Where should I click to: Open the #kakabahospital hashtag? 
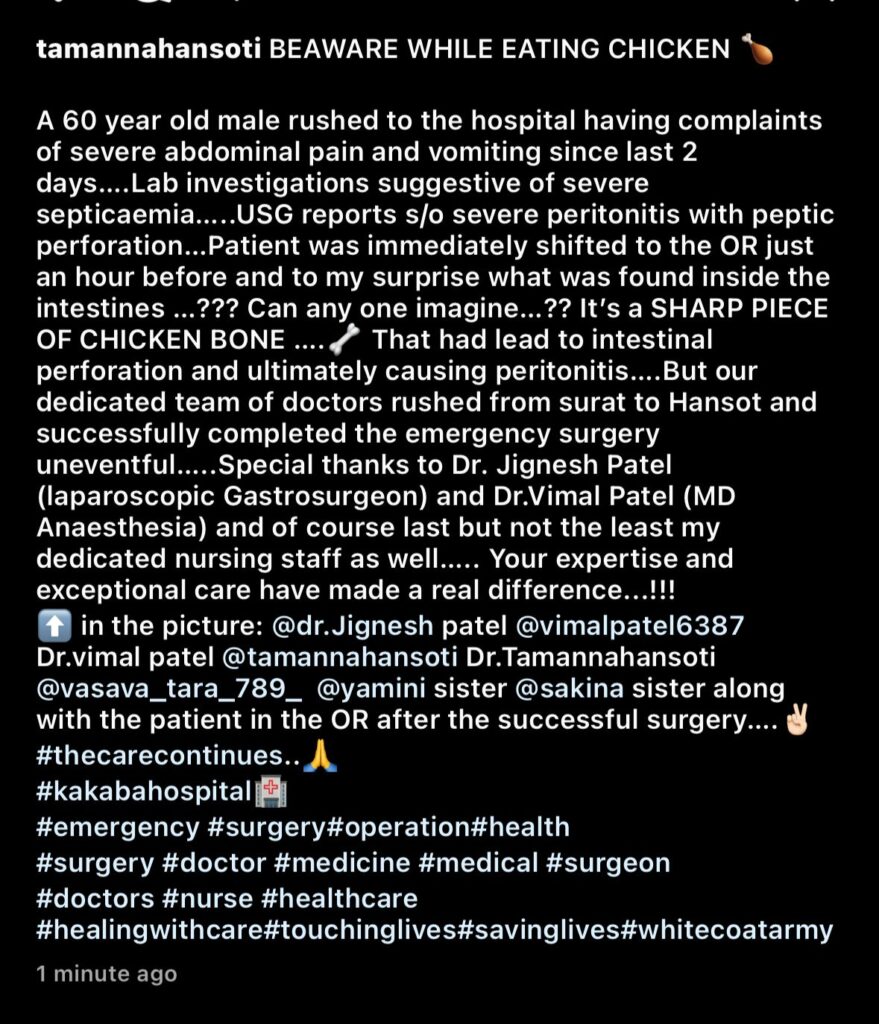click(141, 792)
